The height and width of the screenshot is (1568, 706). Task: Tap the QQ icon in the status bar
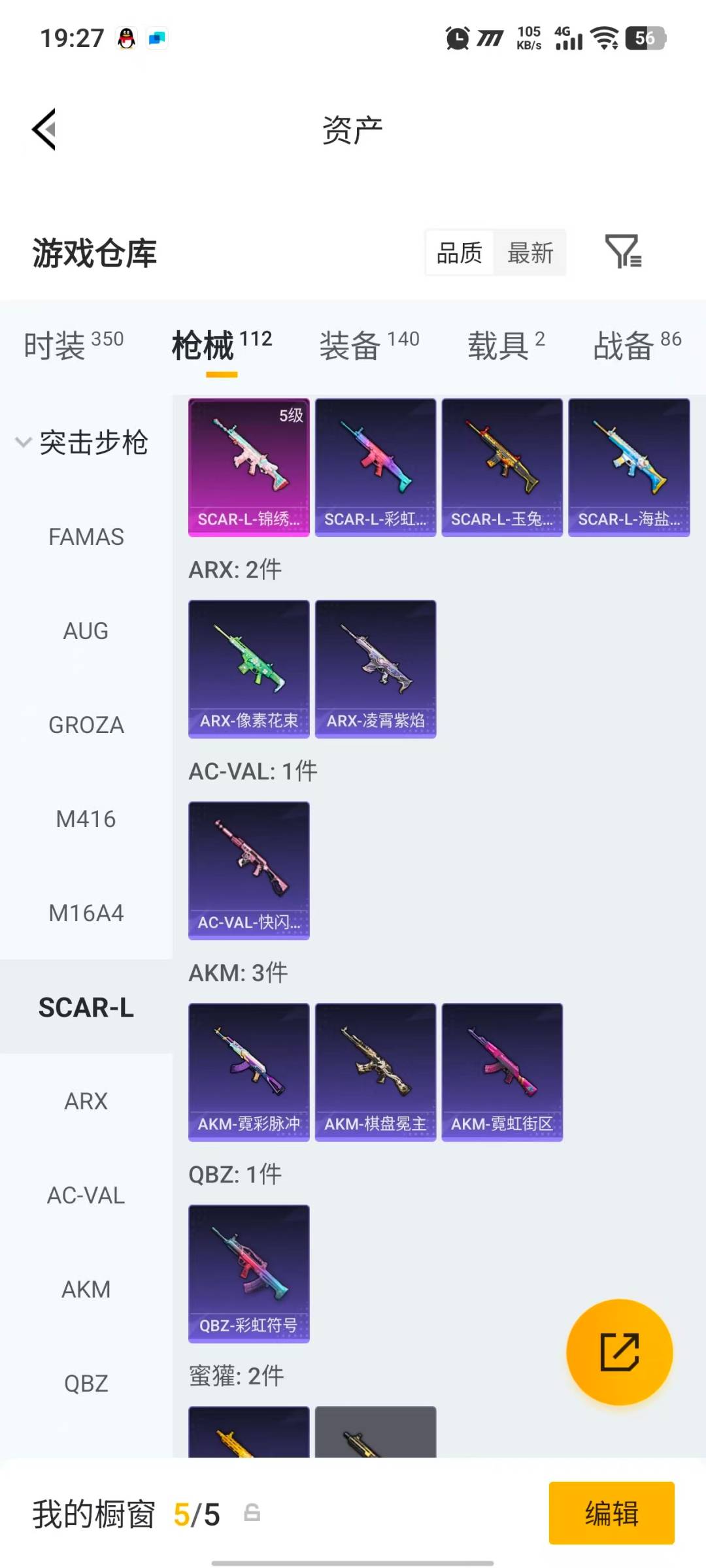point(125,38)
